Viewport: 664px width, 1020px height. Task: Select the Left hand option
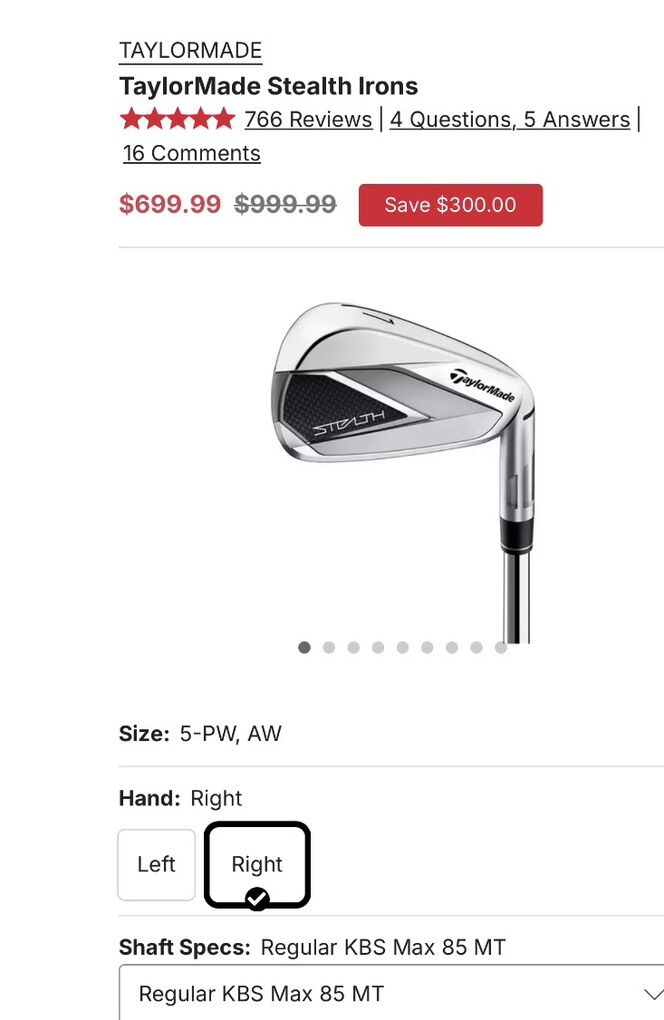[156, 864]
